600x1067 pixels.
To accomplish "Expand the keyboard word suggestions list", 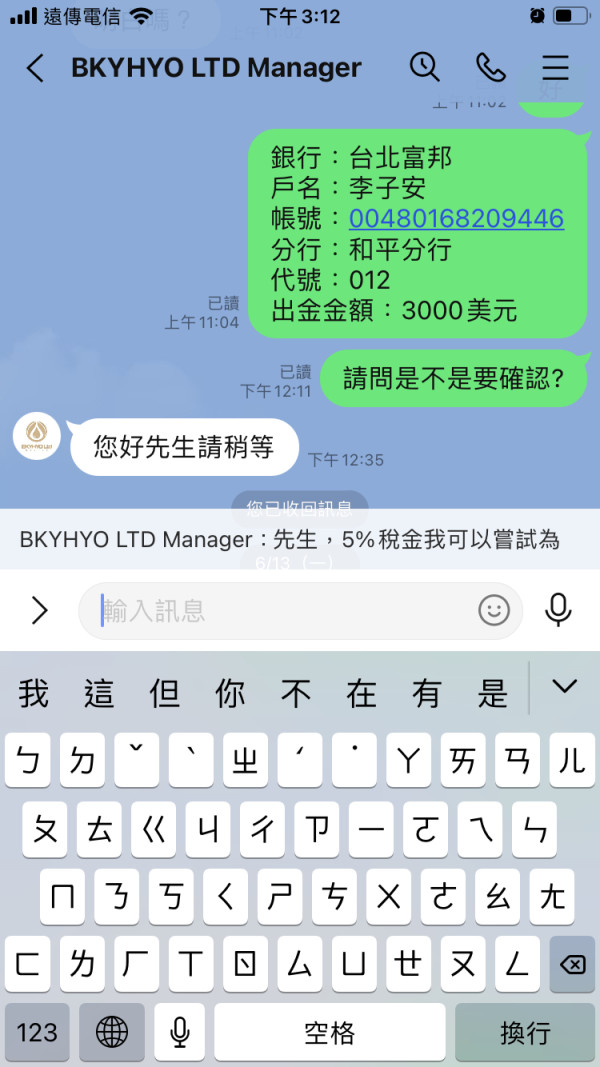I will tap(565, 687).
